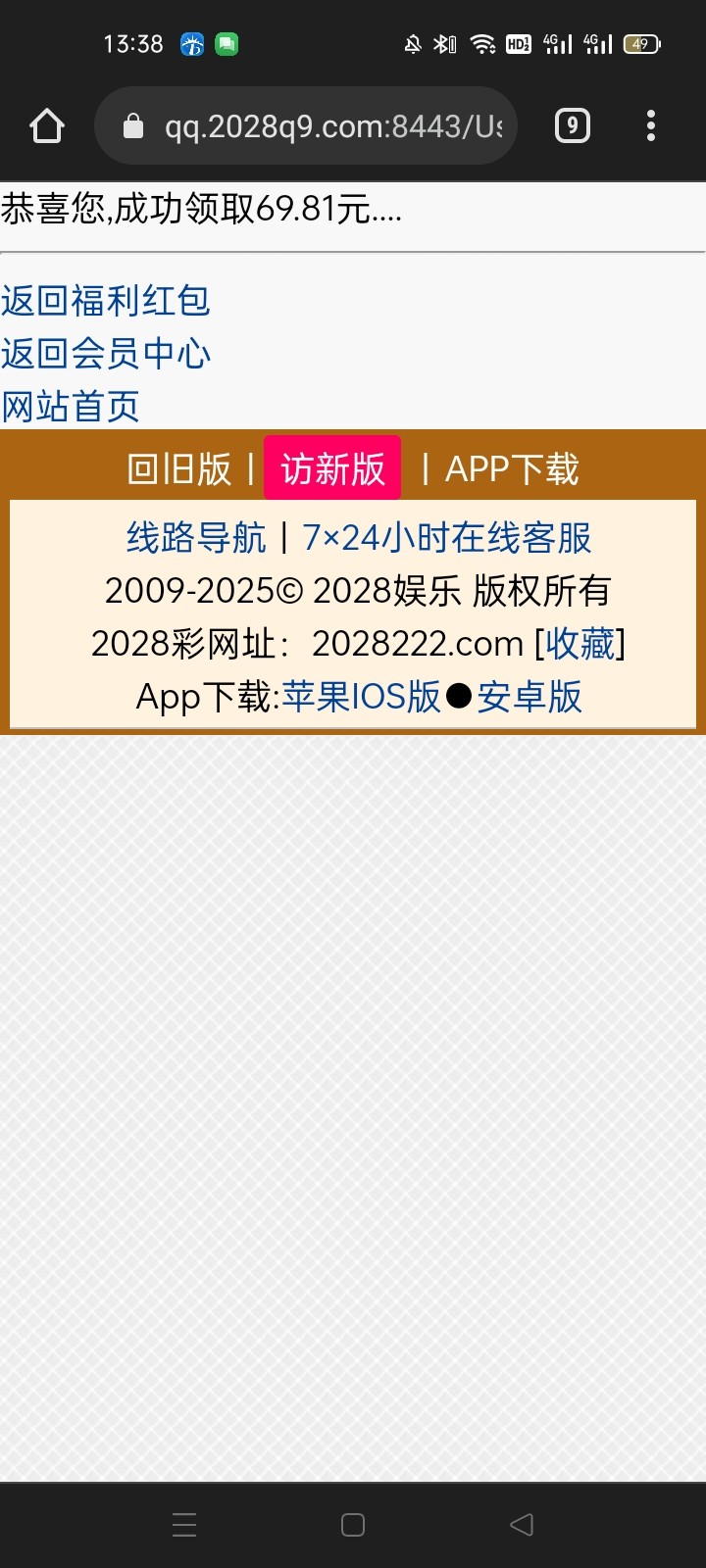This screenshot has width=706, height=1568.
Task: Tap the system back button
Action: pyautogui.click(x=522, y=1525)
